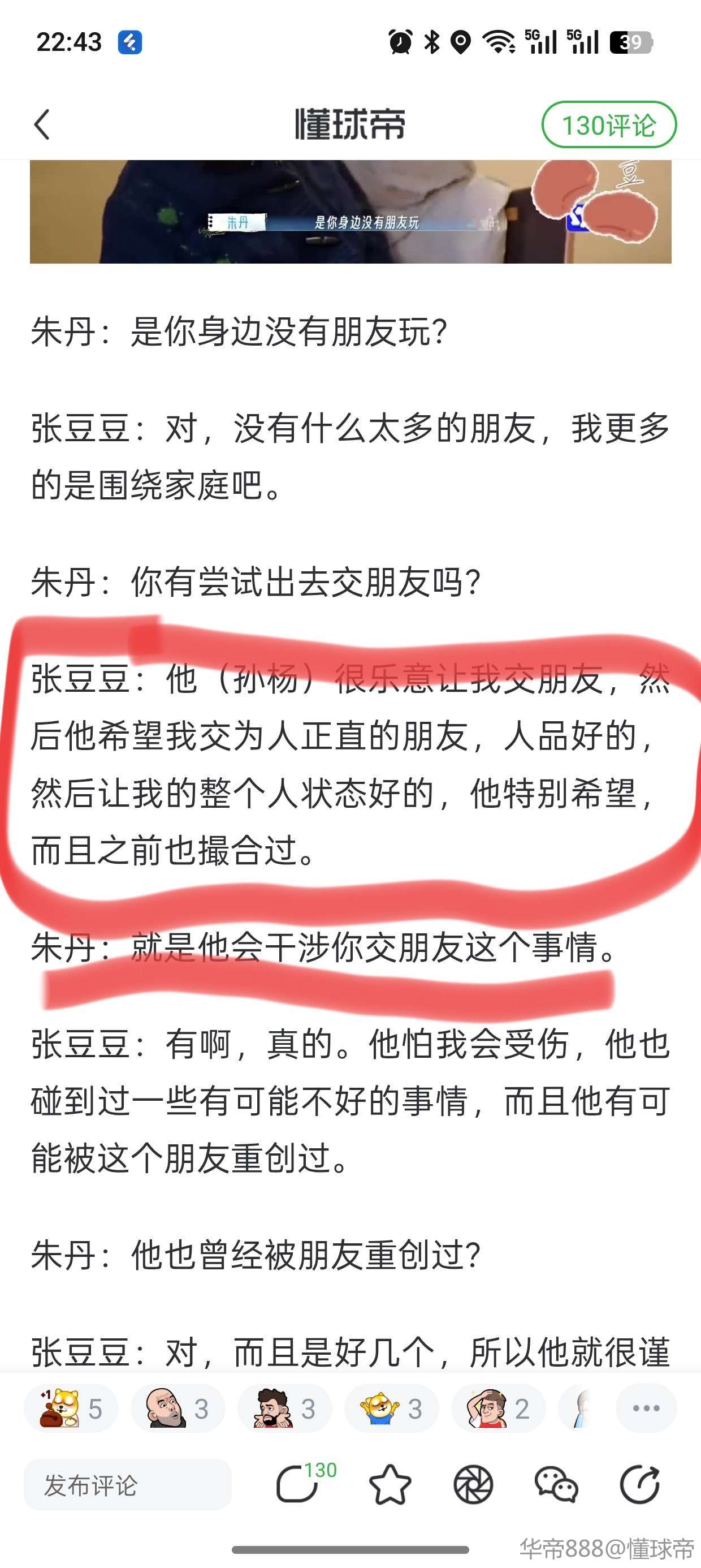701x1568 pixels.
Task: Tap the 发布评论 comment input field
Action: coord(127,1485)
